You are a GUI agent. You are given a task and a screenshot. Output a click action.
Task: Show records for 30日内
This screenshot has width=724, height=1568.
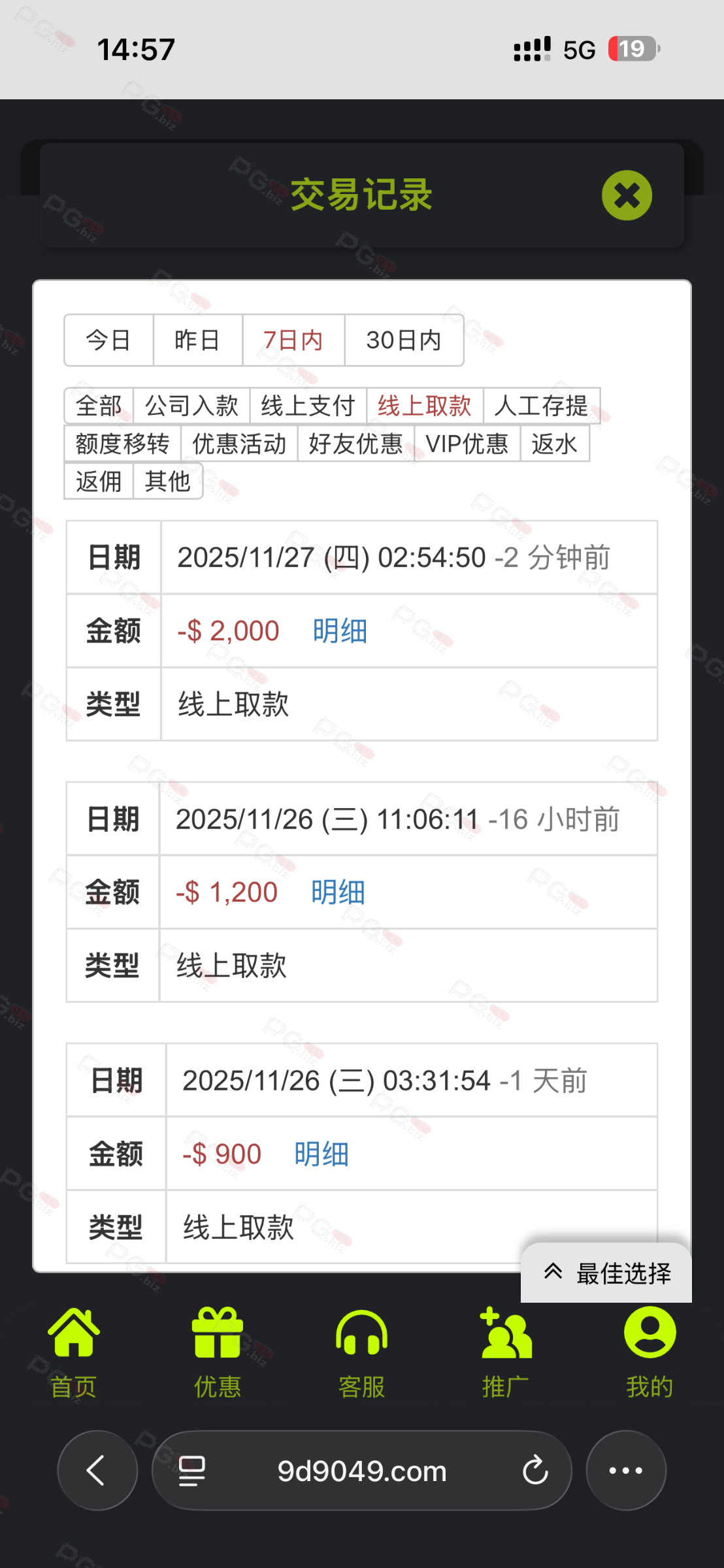tap(404, 340)
